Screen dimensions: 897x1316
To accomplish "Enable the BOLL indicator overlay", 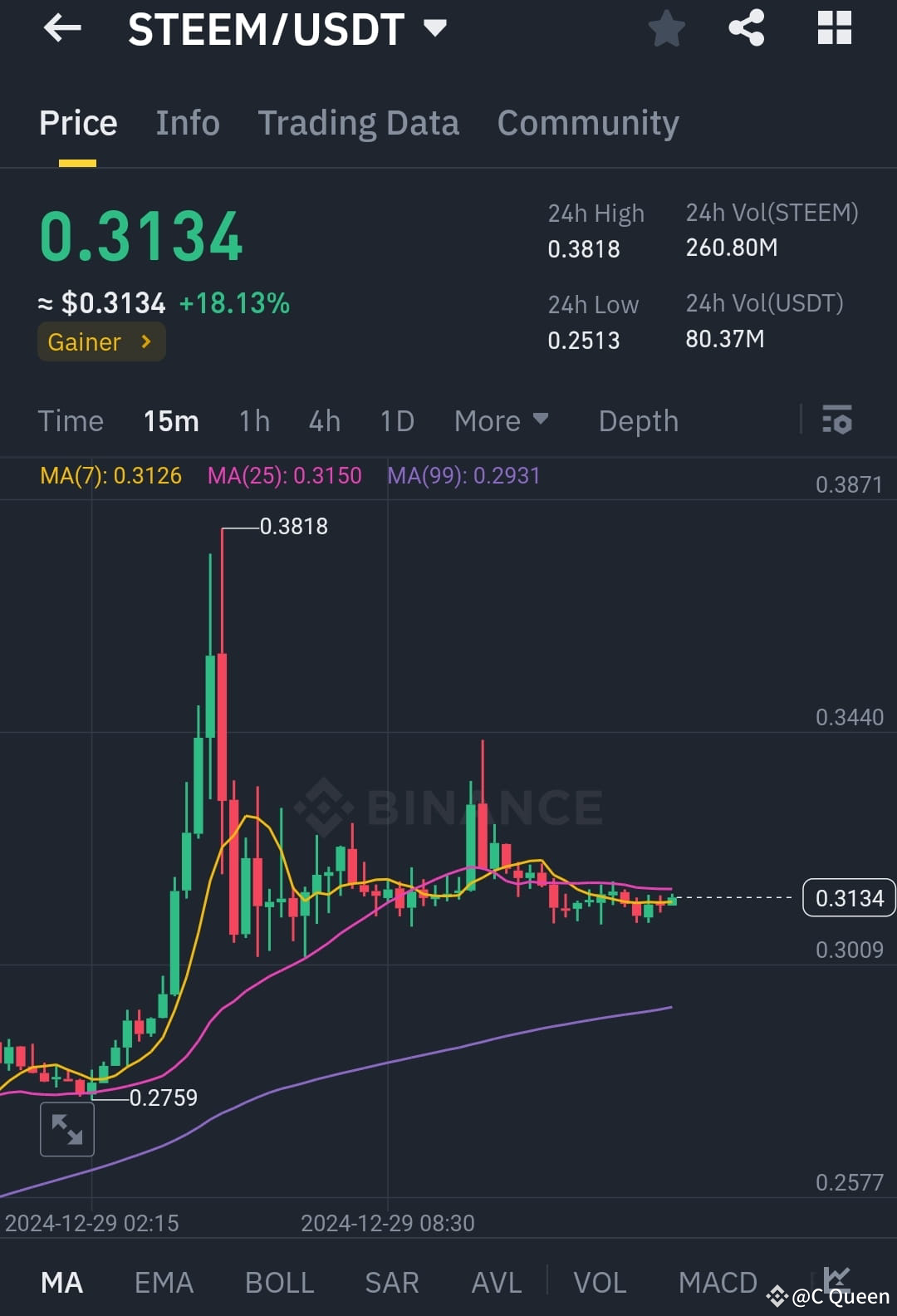I will point(279,1282).
